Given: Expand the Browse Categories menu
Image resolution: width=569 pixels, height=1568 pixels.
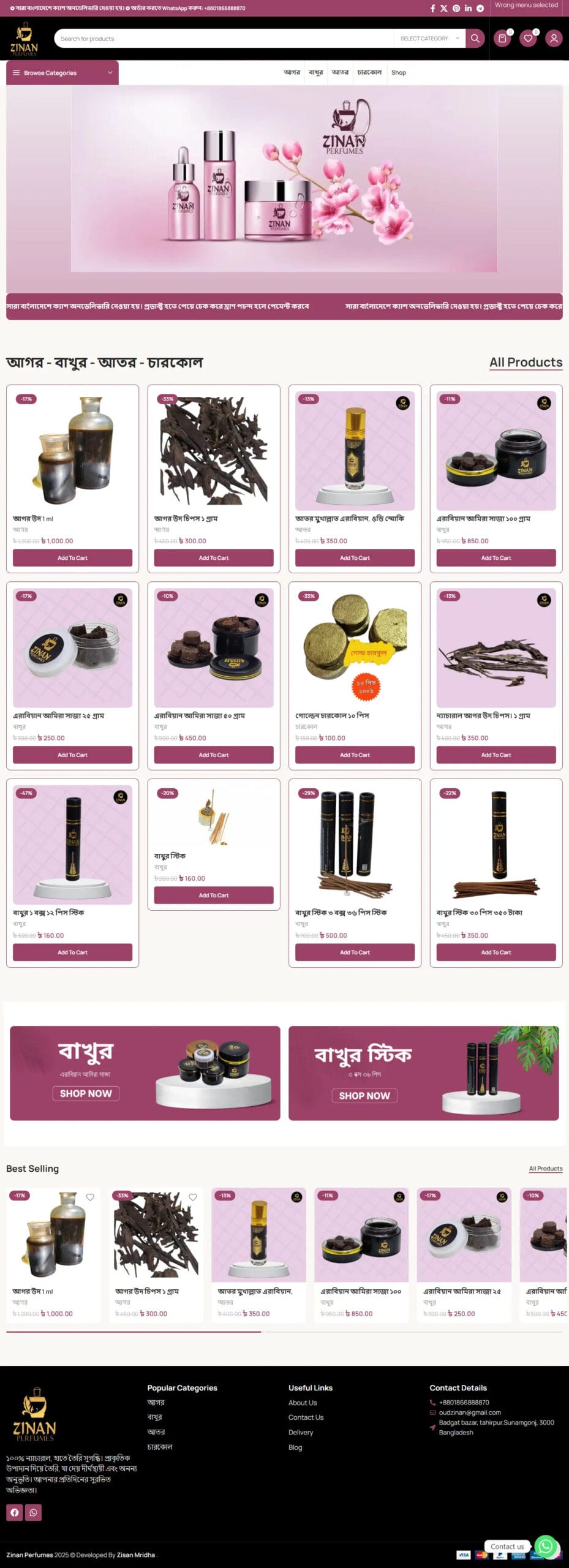Looking at the screenshot, I should point(62,73).
